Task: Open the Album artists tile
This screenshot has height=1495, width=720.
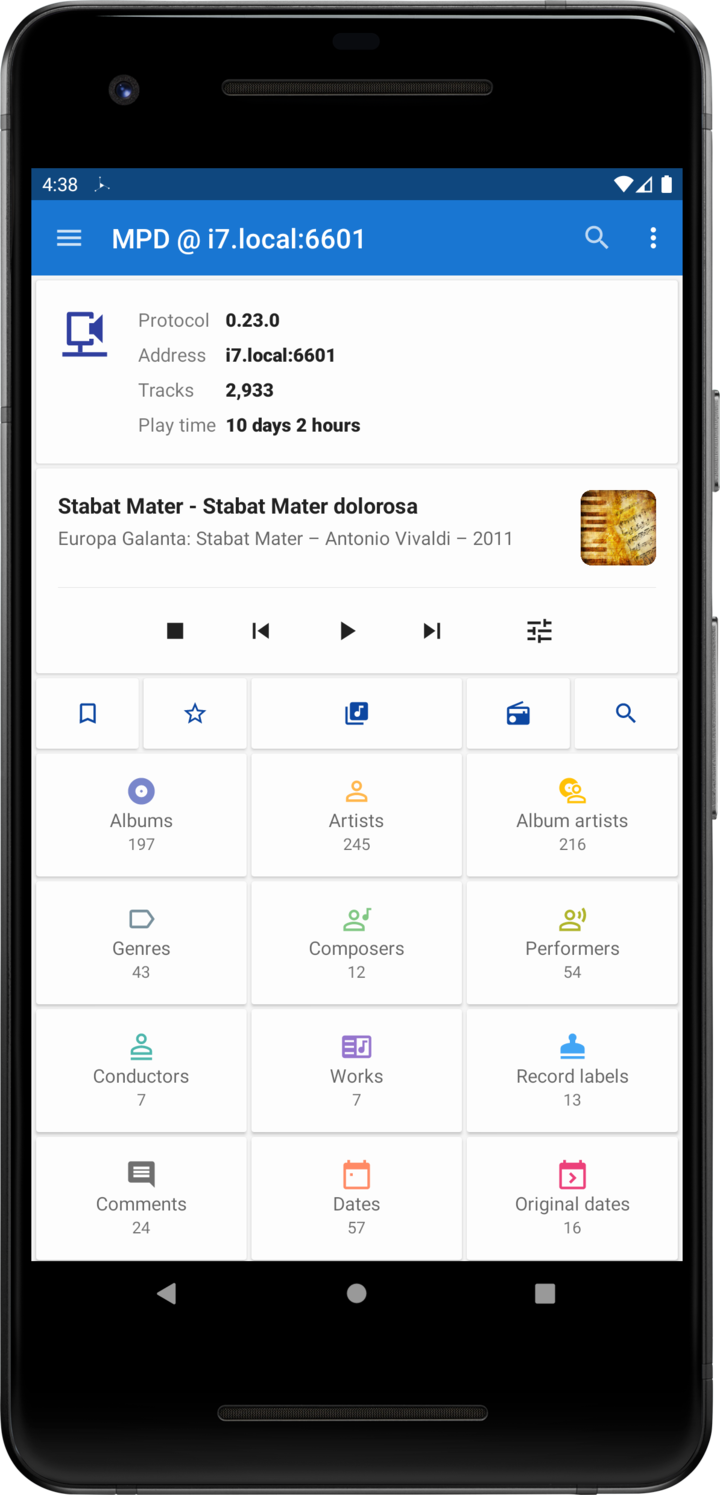Action: tap(572, 815)
